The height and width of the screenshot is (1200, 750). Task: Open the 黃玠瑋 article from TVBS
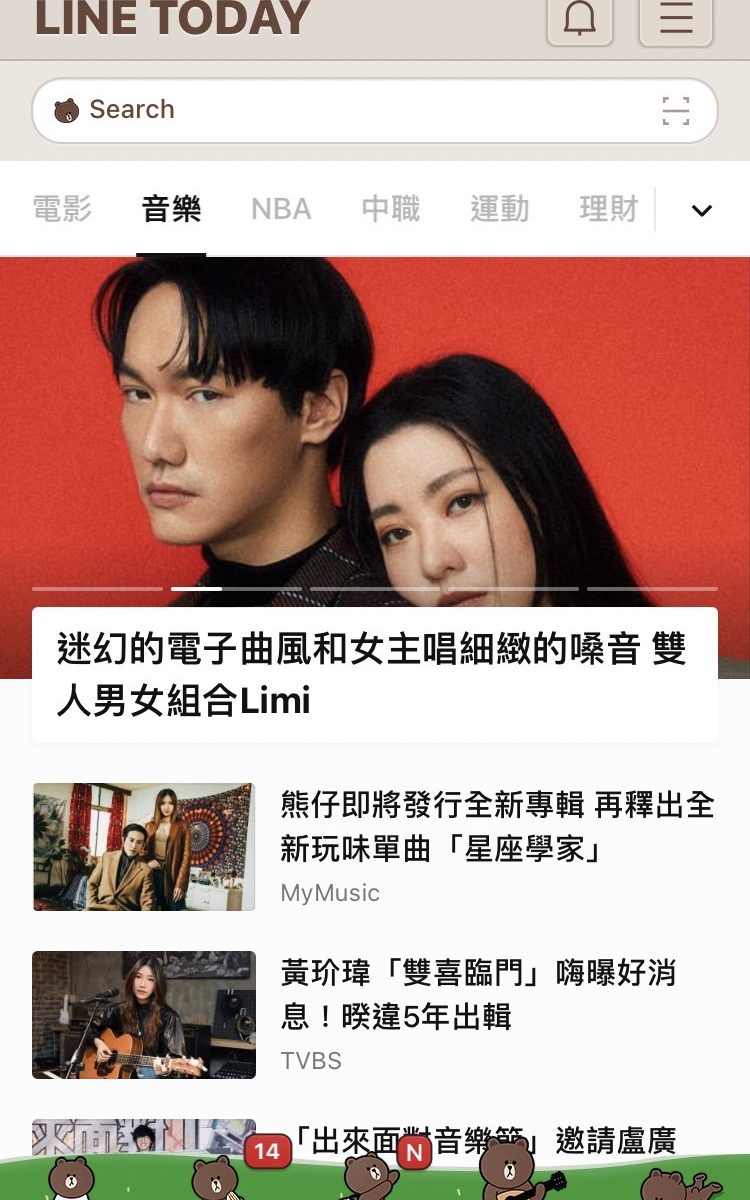point(478,995)
